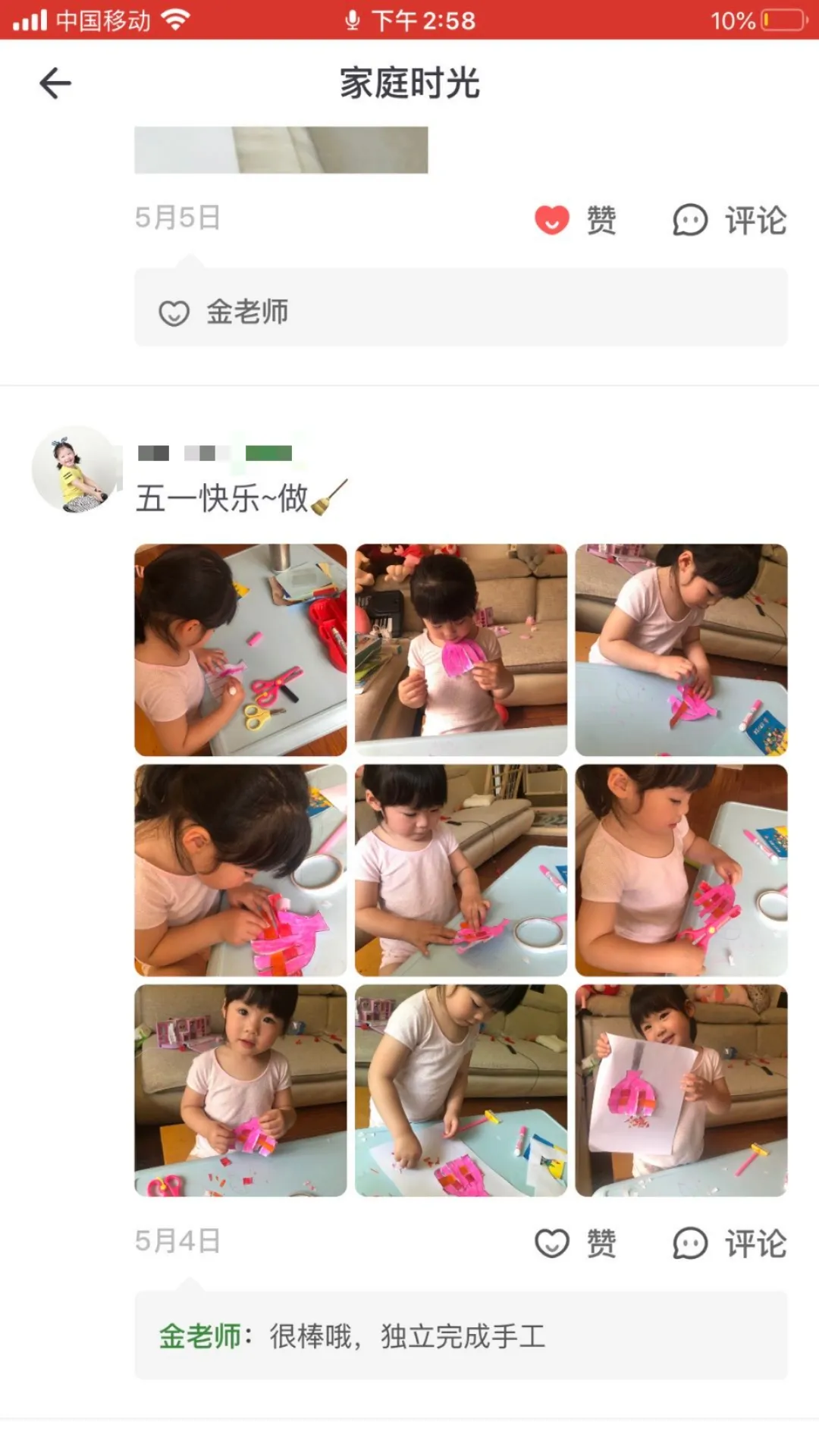Viewport: 819px width, 1456px height.
Task: Open the poster's profile avatar
Action: tap(75, 469)
